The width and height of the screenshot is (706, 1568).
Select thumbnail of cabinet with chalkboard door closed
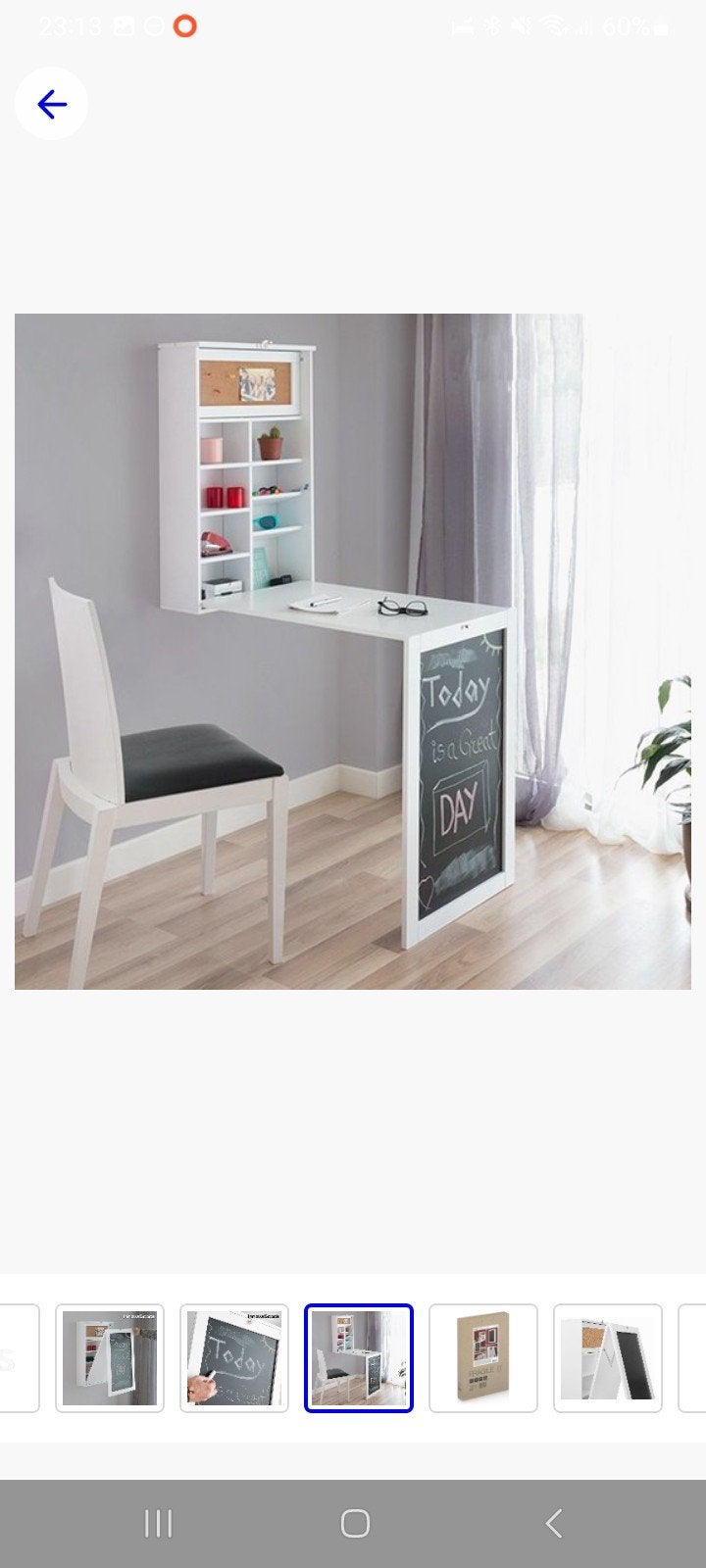110,1358
